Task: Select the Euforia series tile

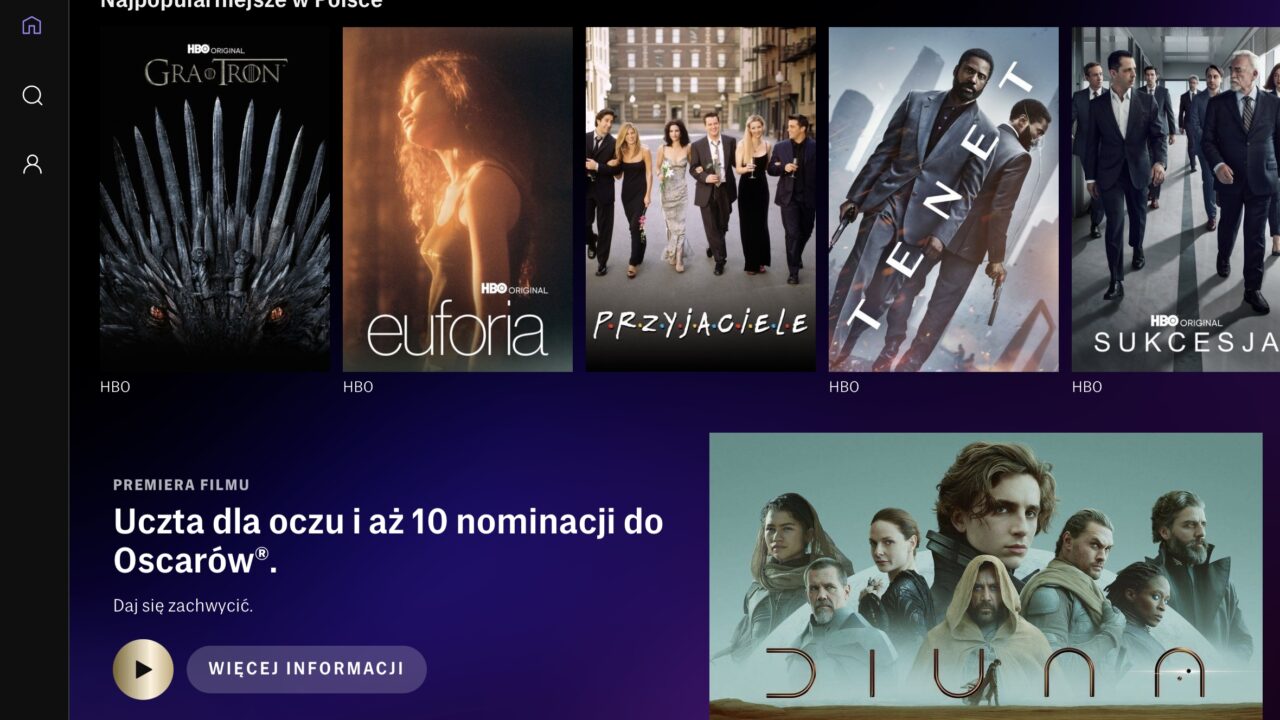Action: tap(457, 200)
